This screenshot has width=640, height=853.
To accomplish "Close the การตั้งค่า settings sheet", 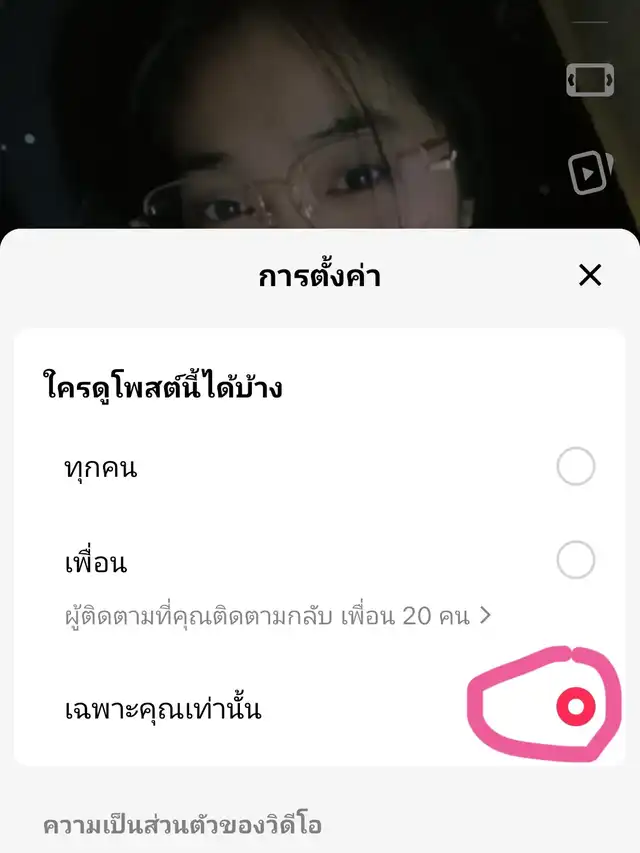I will tap(590, 276).
